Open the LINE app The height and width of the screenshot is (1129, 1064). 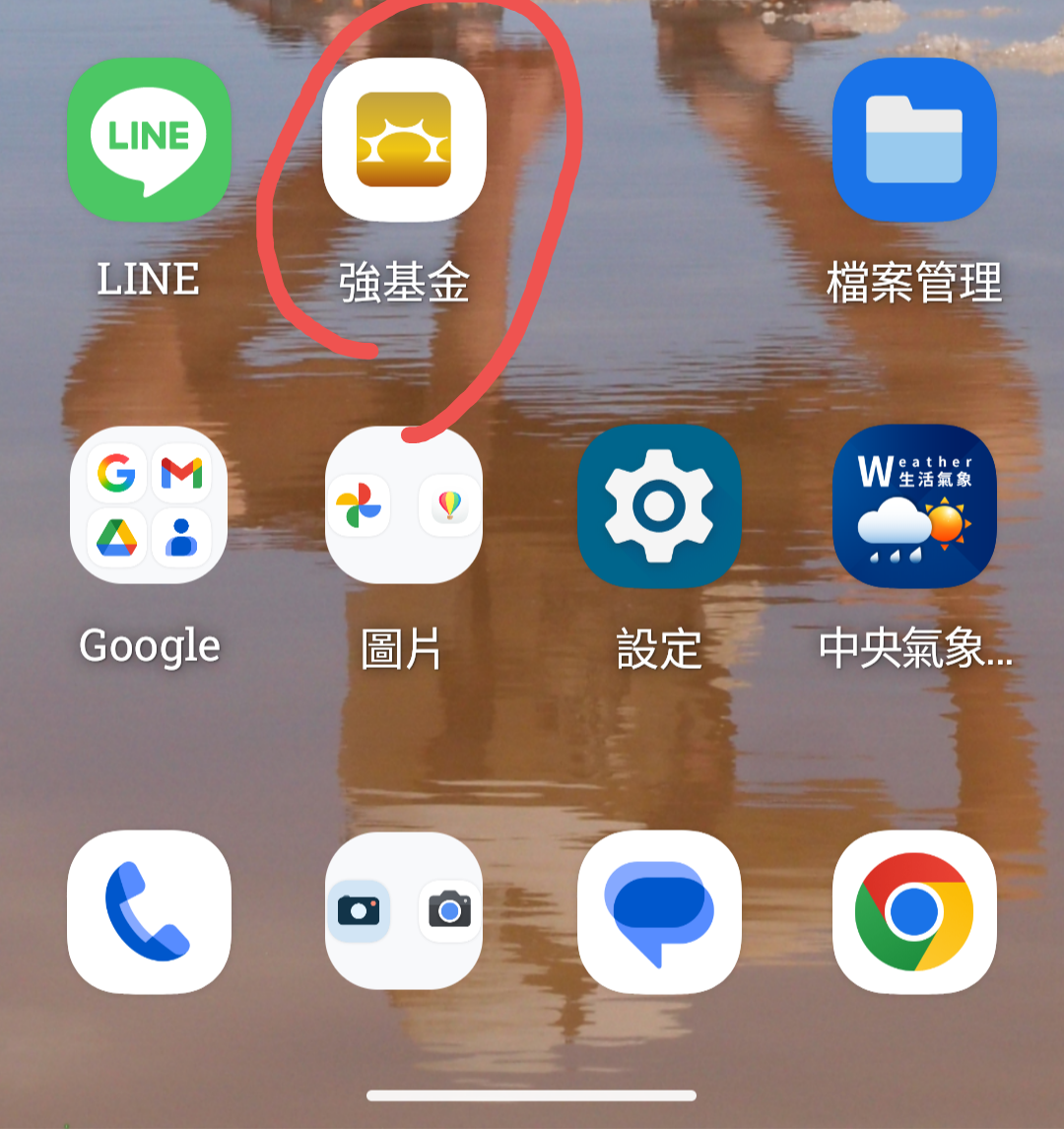point(149,140)
